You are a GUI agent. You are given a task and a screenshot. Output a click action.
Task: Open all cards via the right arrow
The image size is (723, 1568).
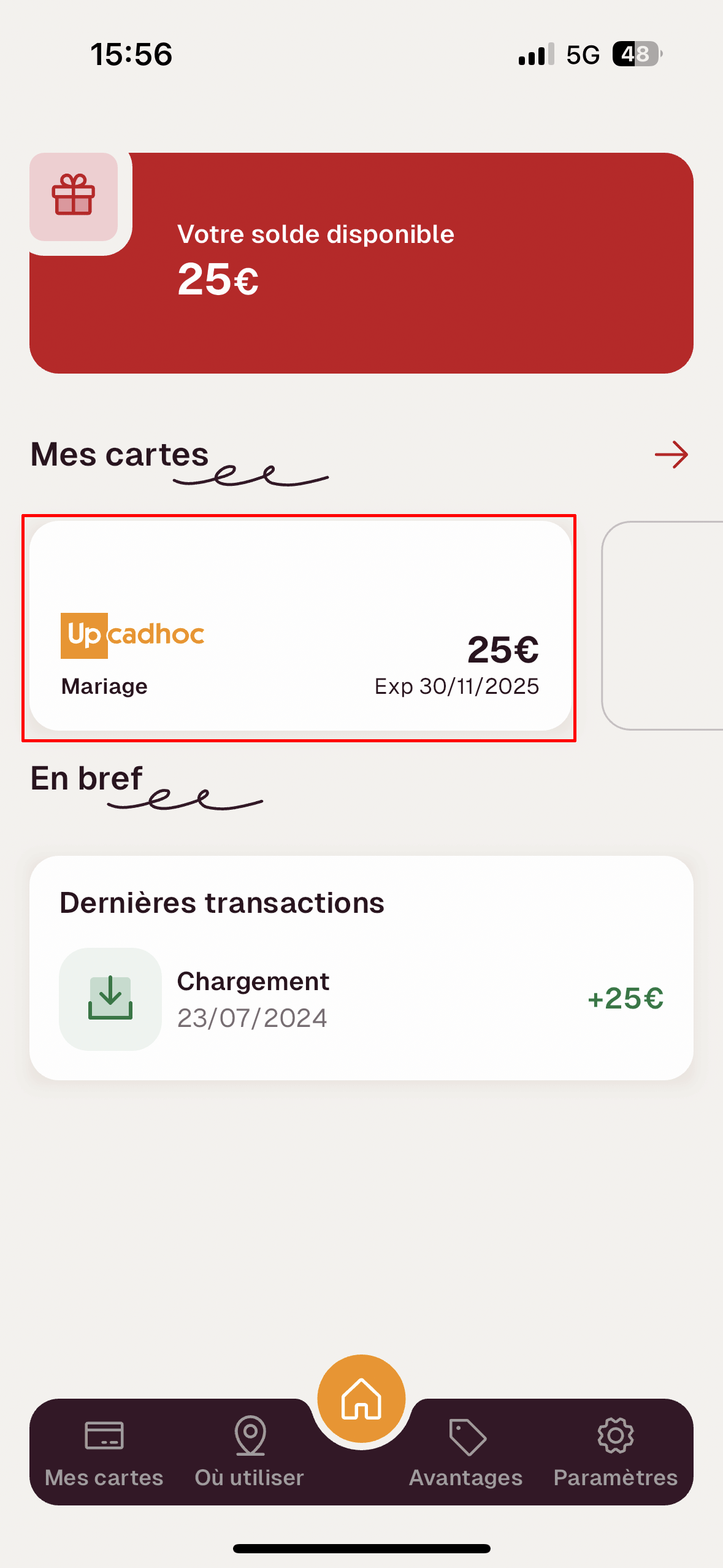(x=671, y=455)
